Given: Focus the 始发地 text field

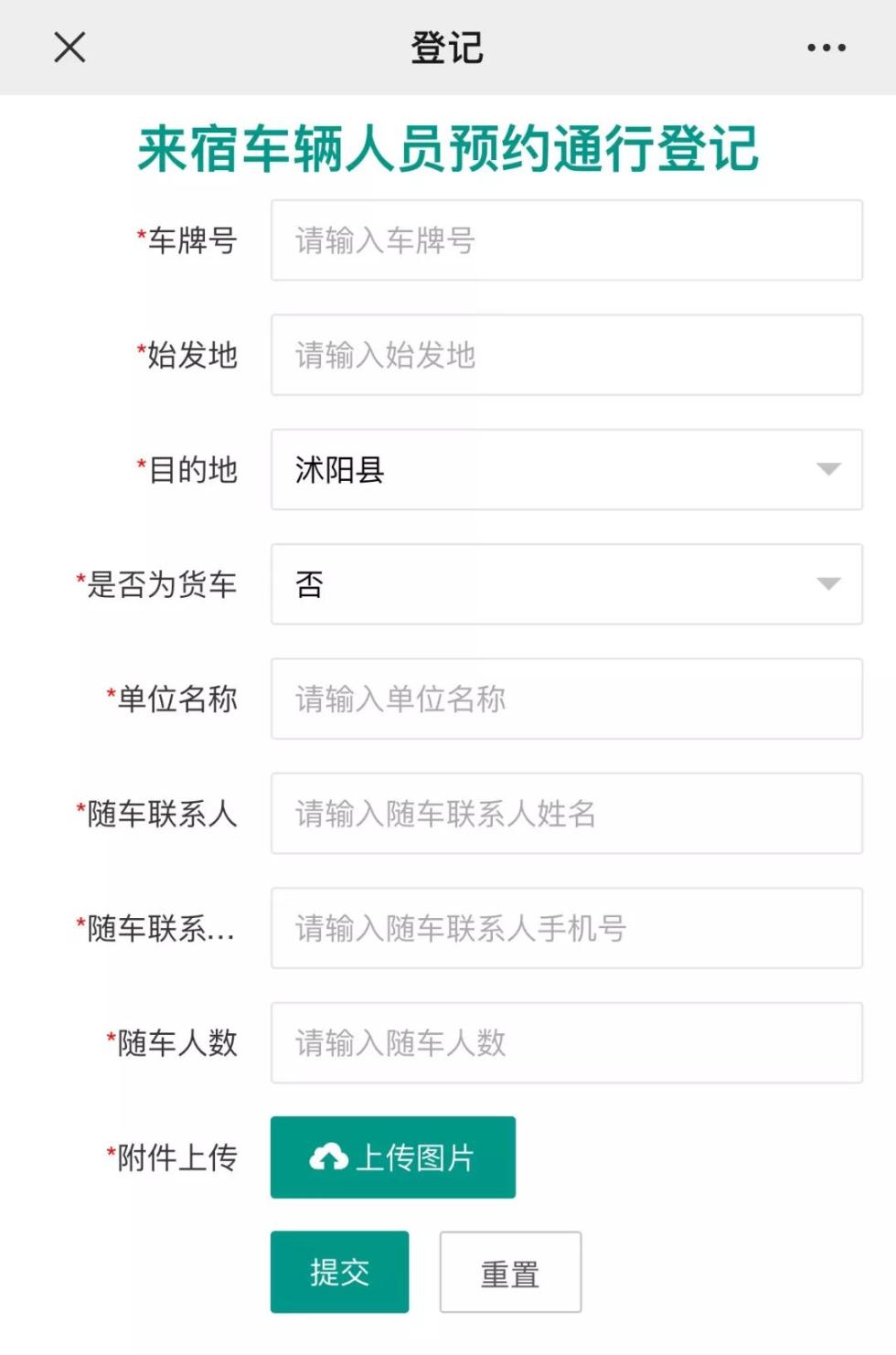Looking at the screenshot, I should 566,355.
